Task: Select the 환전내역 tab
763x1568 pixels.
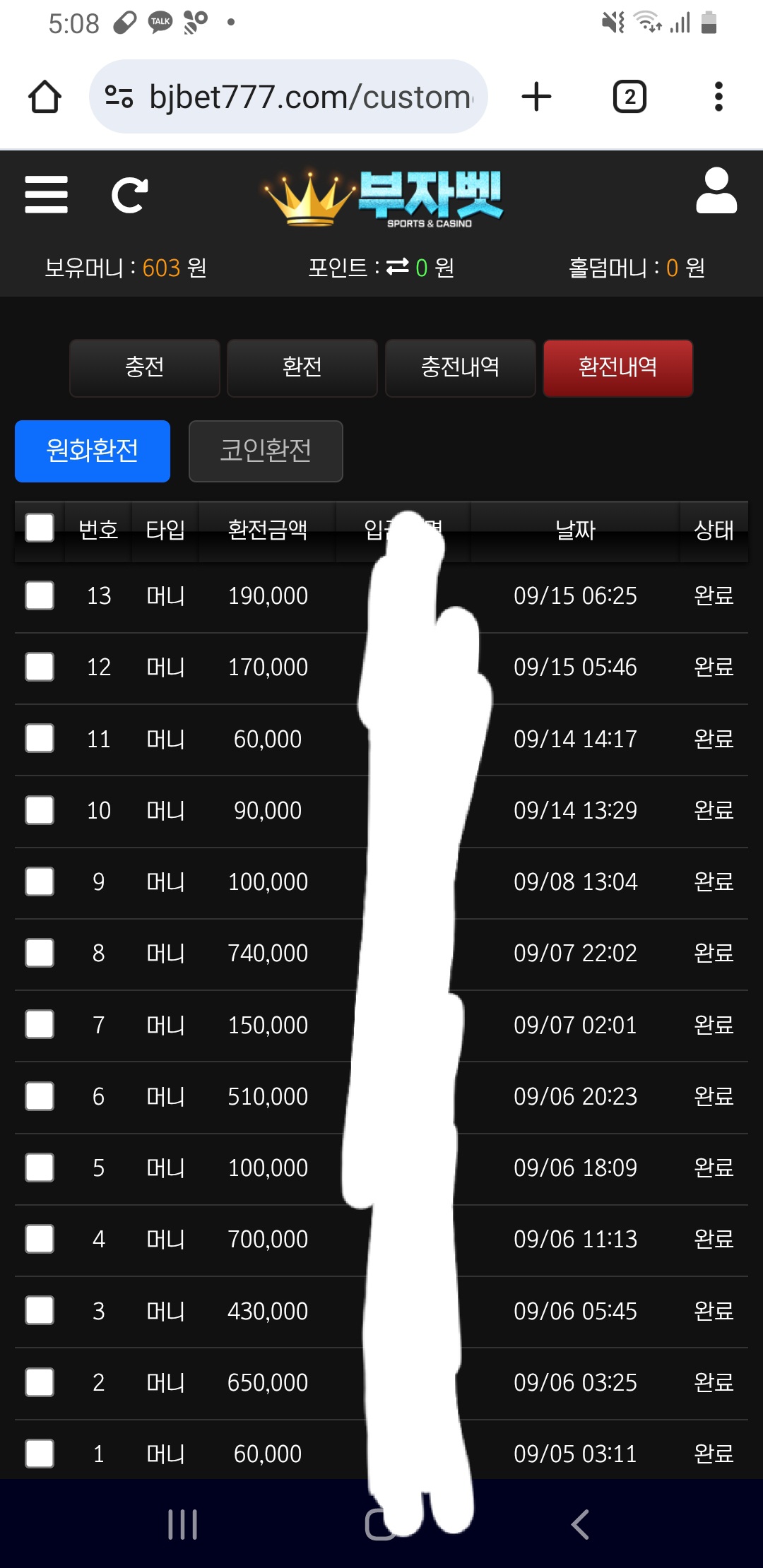Action: click(618, 368)
